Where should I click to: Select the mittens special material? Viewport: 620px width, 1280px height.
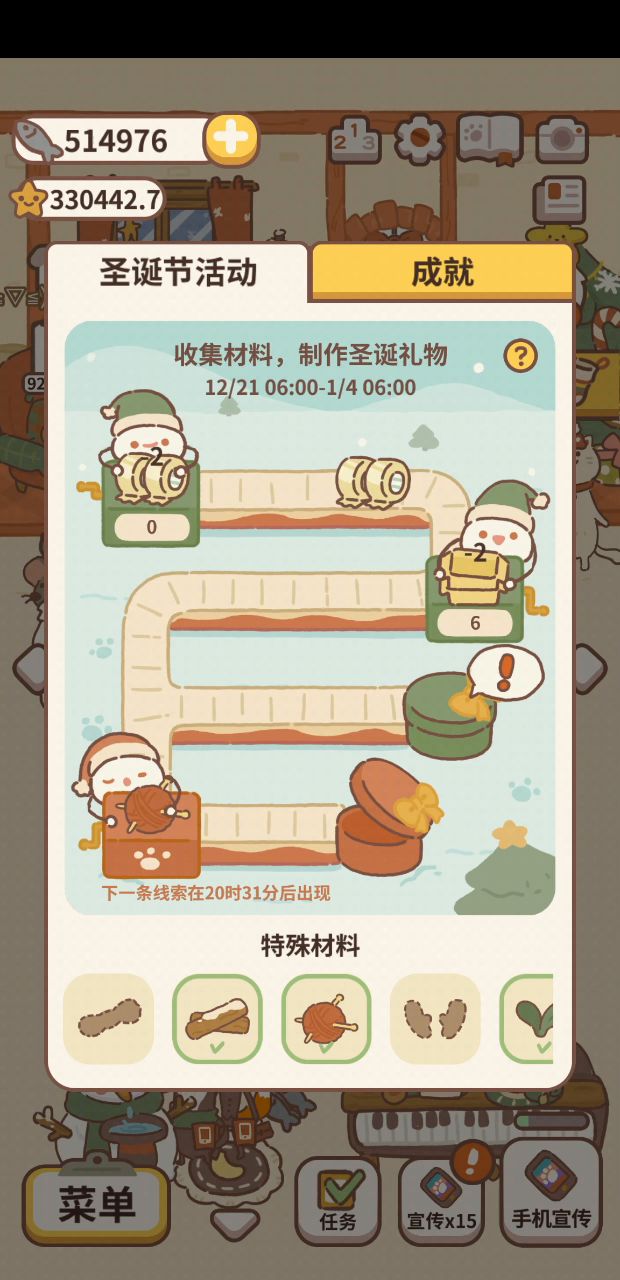435,1019
